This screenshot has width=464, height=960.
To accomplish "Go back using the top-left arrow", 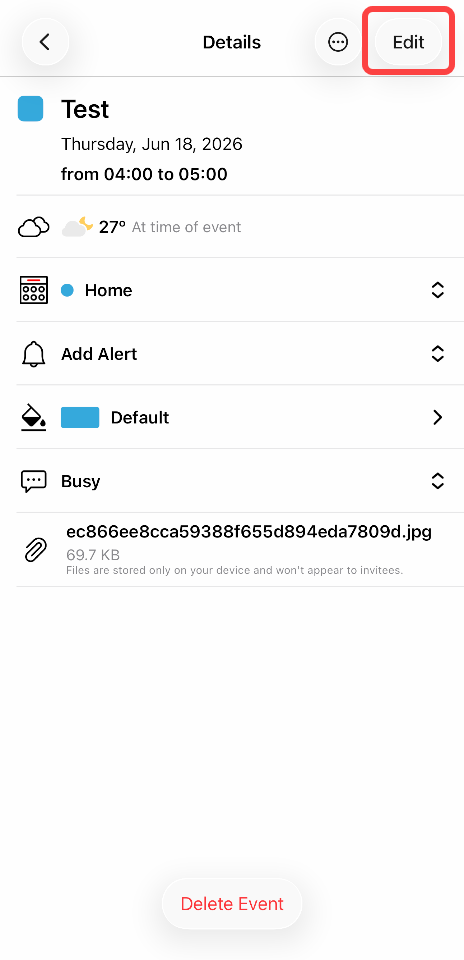I will pyautogui.click(x=45, y=42).
